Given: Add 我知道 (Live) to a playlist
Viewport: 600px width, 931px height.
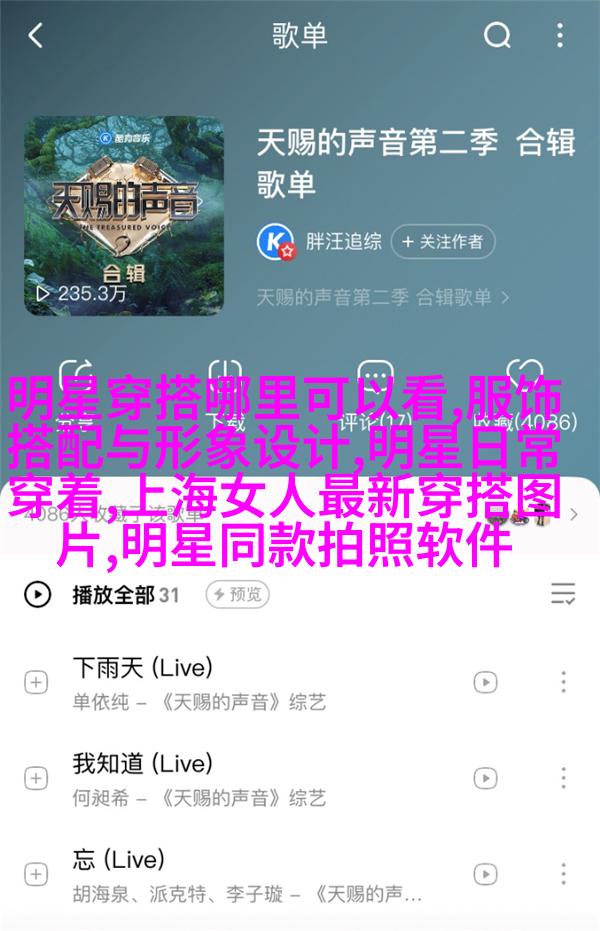Looking at the screenshot, I should (36, 777).
